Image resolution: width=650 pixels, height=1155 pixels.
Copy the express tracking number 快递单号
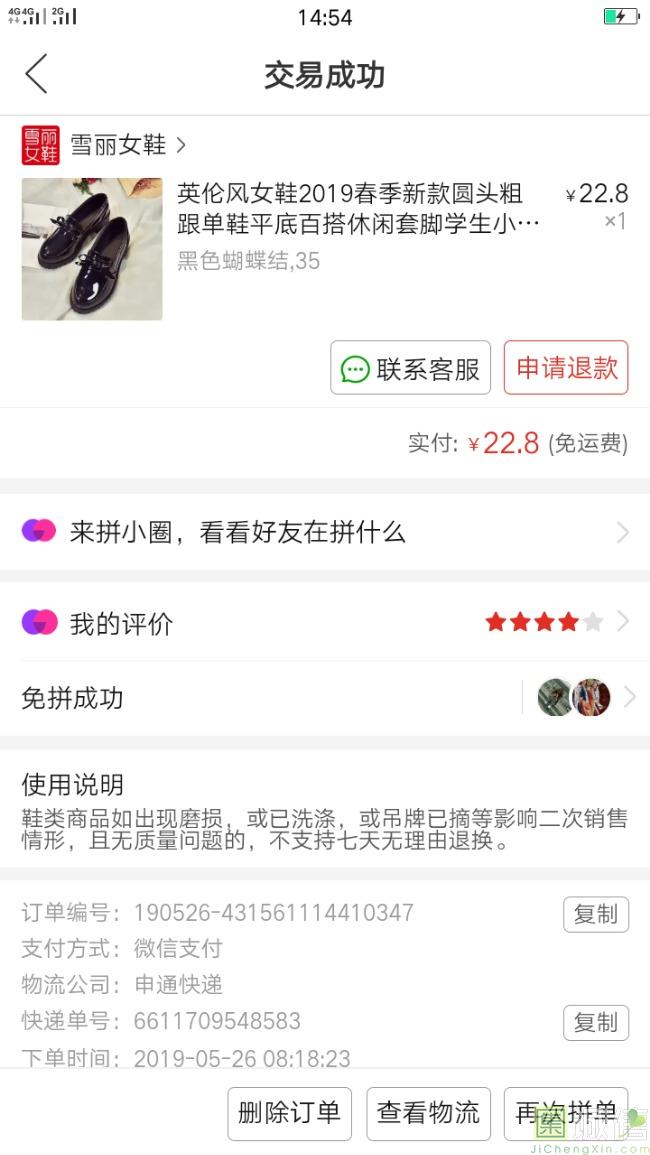click(595, 1022)
